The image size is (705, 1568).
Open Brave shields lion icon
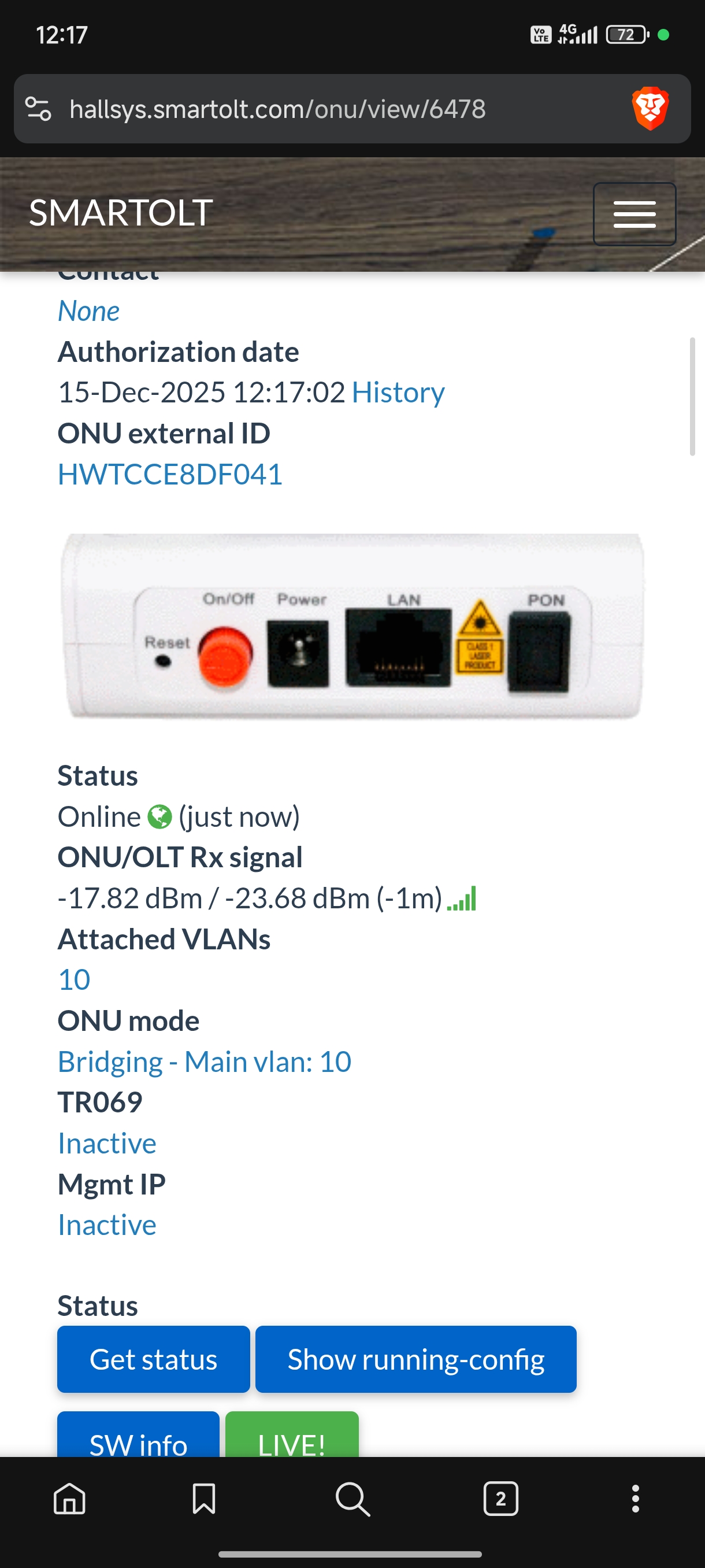pos(650,109)
